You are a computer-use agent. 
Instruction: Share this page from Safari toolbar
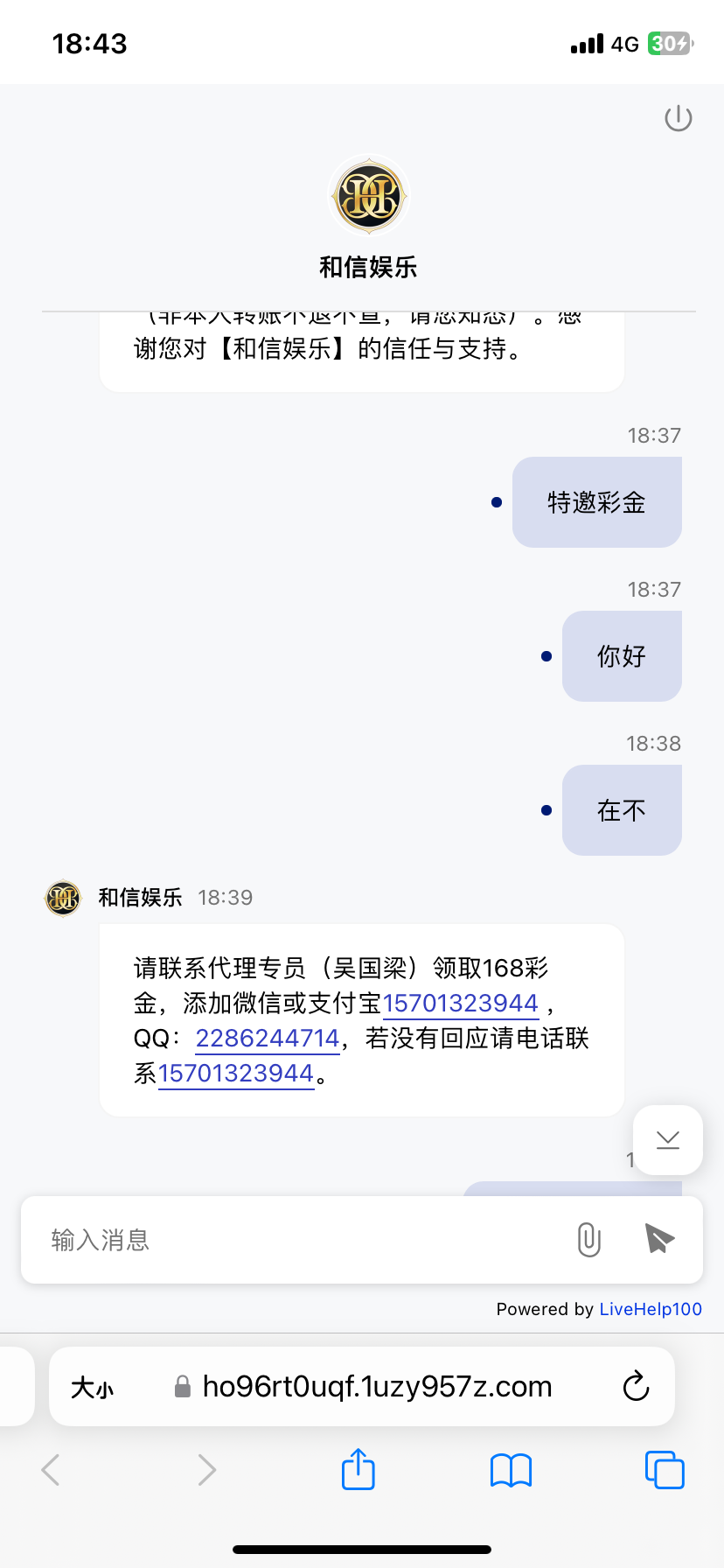point(358,1469)
